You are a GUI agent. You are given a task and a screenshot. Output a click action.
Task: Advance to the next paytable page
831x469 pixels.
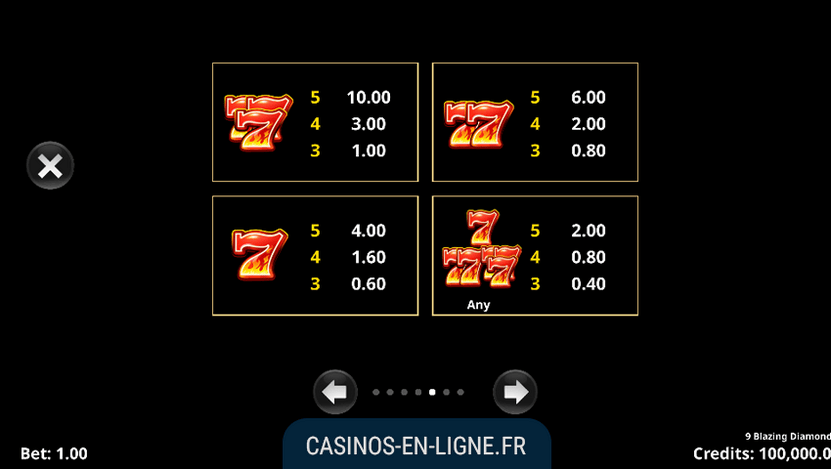coord(515,392)
